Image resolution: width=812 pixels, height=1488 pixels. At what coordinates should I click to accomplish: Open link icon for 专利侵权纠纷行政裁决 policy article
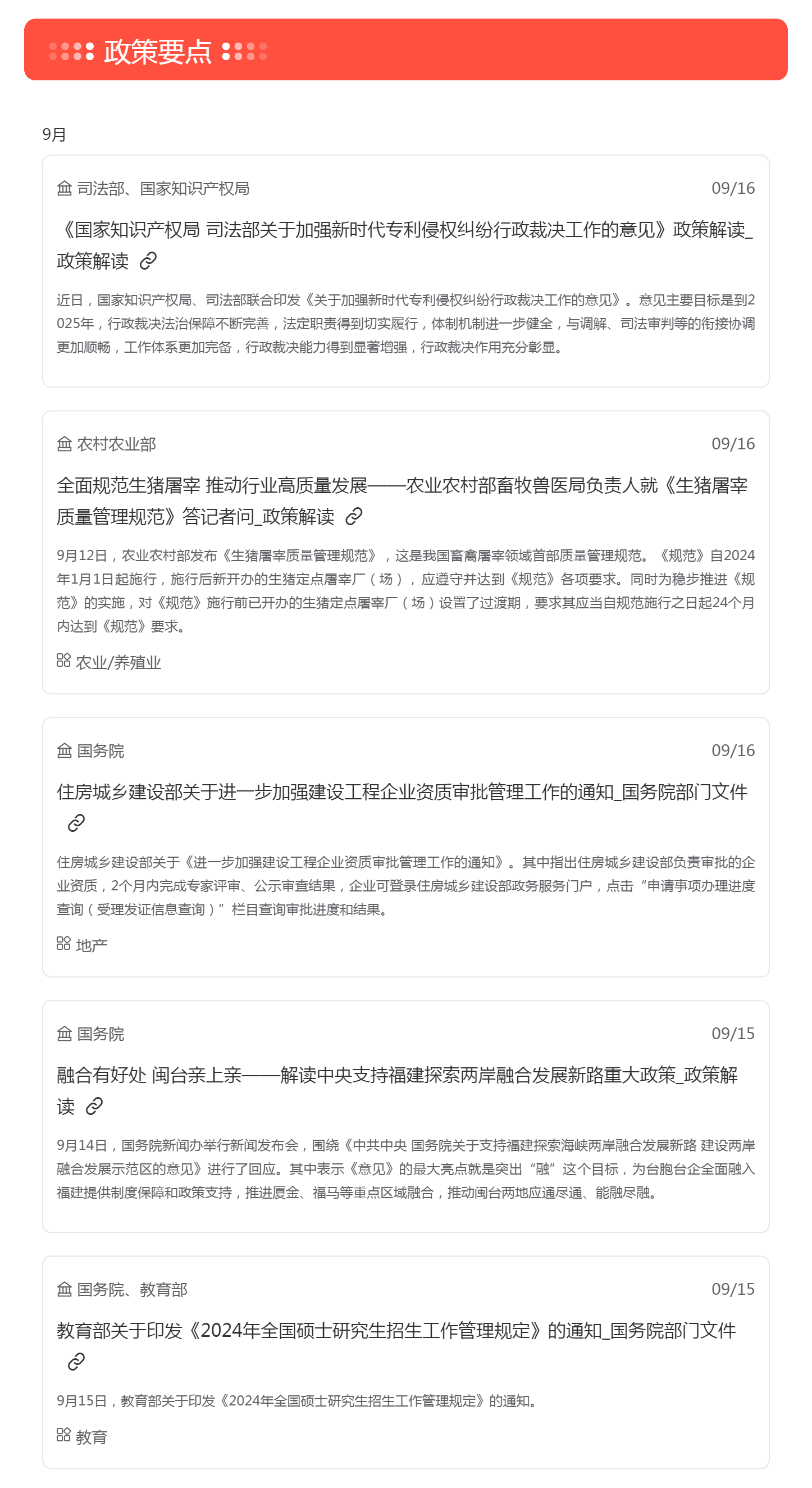(x=148, y=261)
